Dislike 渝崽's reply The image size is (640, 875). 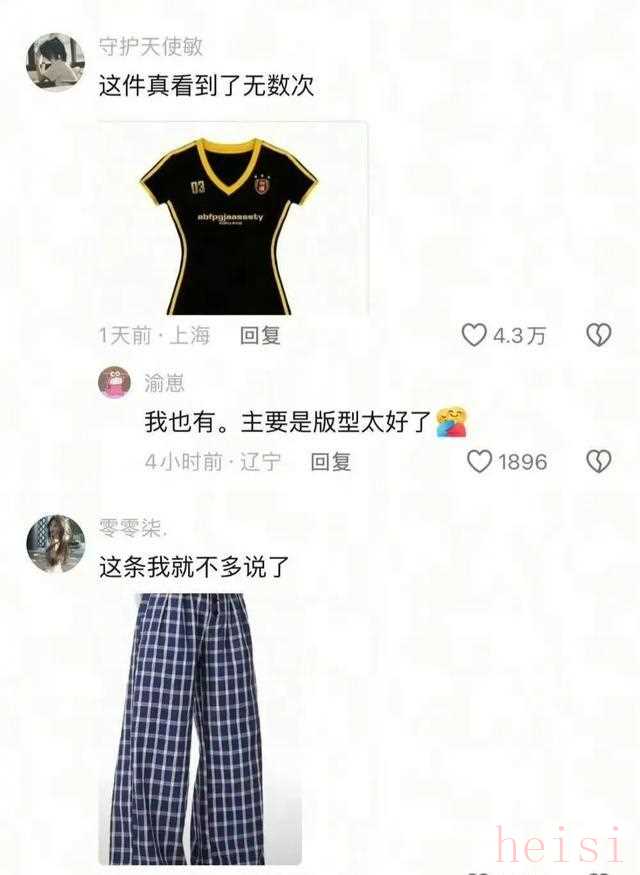click(598, 461)
